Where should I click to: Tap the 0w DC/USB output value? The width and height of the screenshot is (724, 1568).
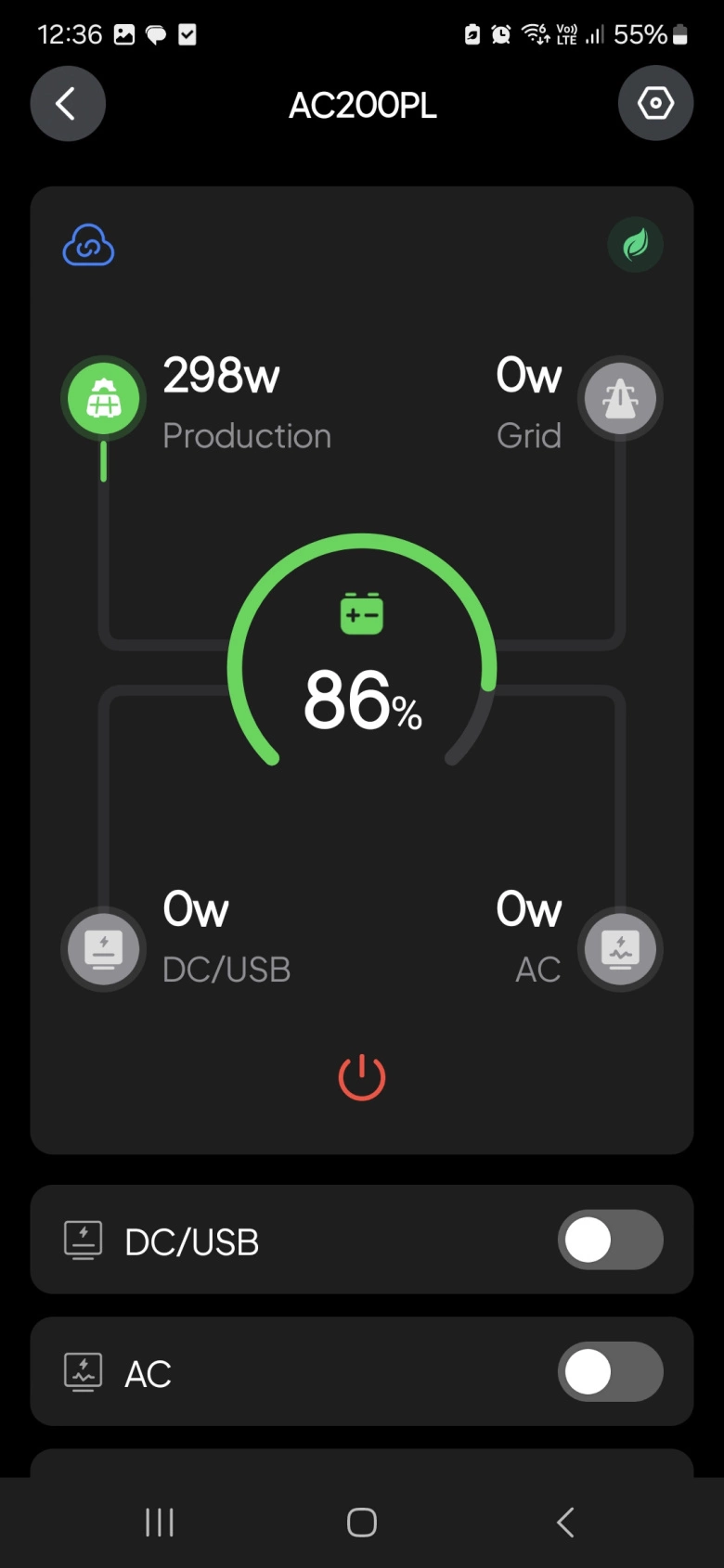[x=195, y=909]
